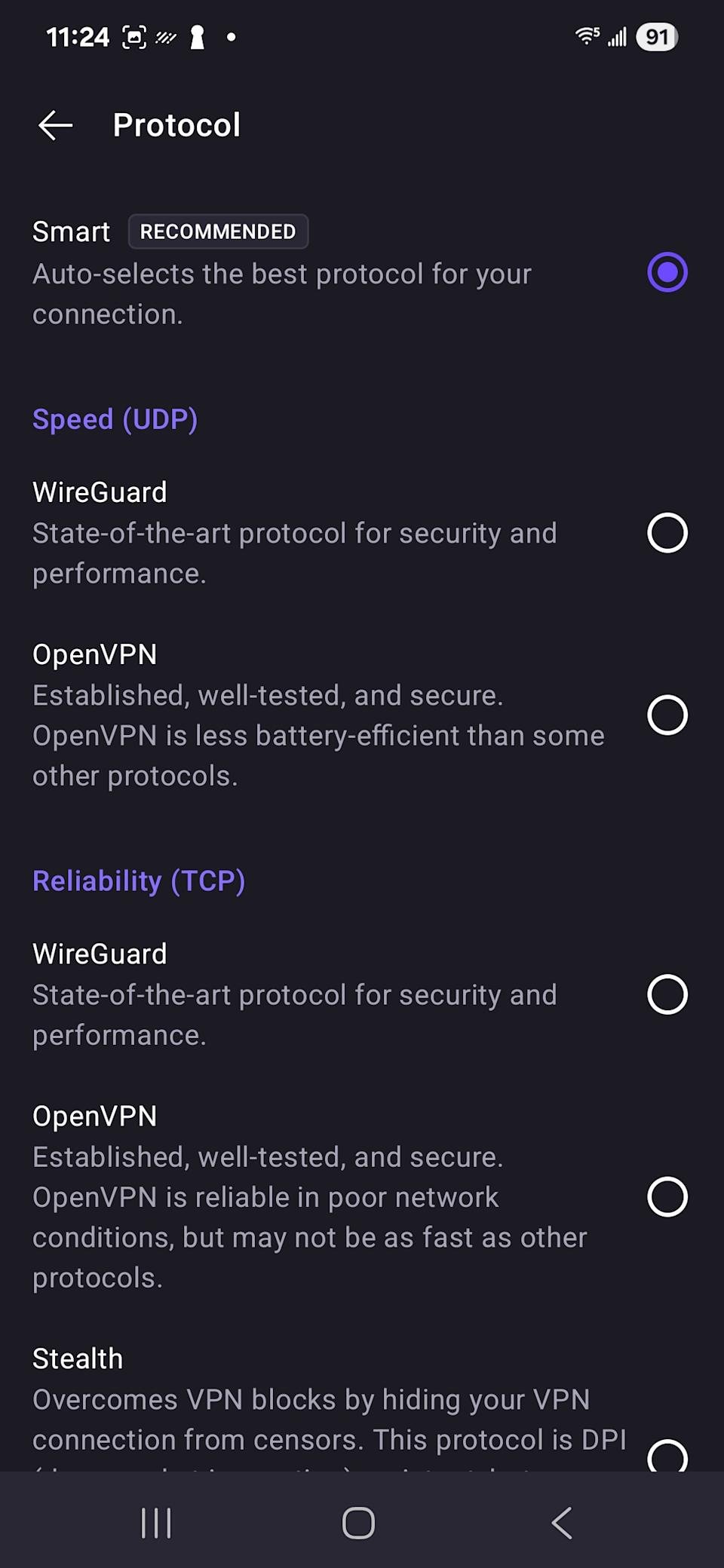
Task: Choose OpenVPN under Reliability (TCP)
Action: click(x=667, y=1197)
